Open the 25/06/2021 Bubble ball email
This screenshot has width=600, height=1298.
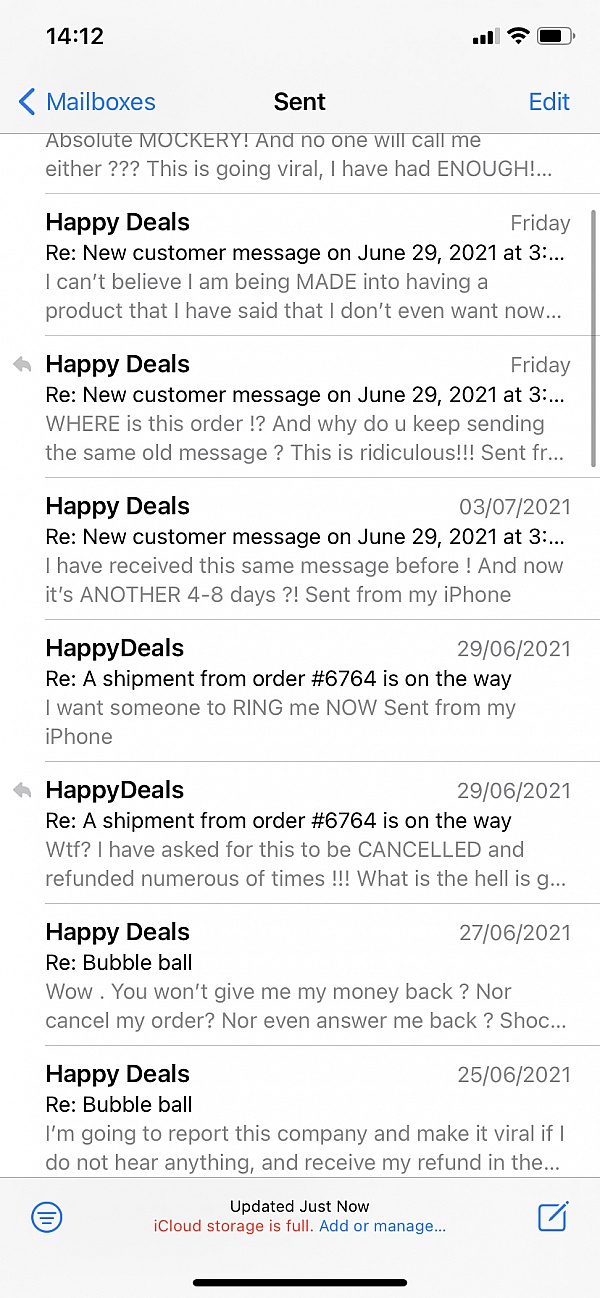(300, 1112)
